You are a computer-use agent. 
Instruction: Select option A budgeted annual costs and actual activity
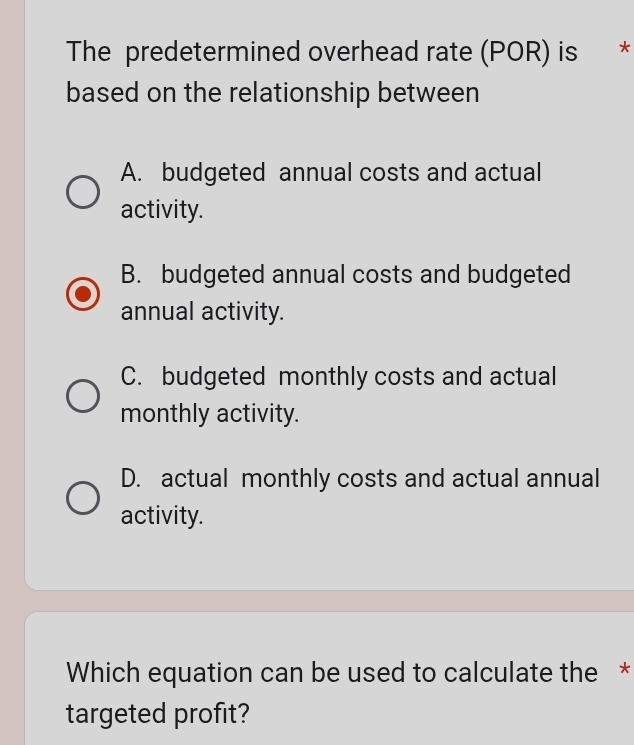[83, 191]
